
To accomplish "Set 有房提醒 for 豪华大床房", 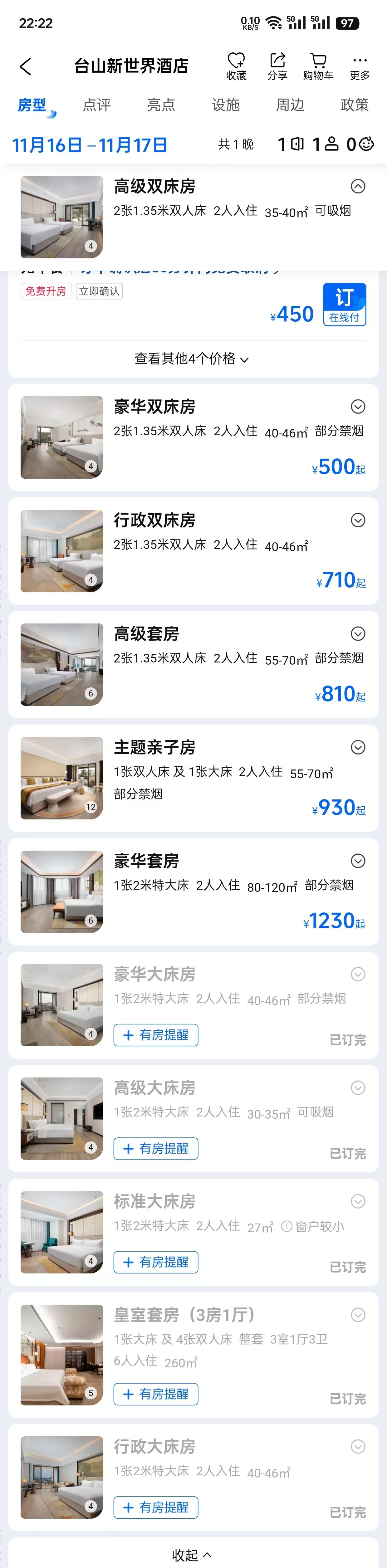I will (156, 1035).
